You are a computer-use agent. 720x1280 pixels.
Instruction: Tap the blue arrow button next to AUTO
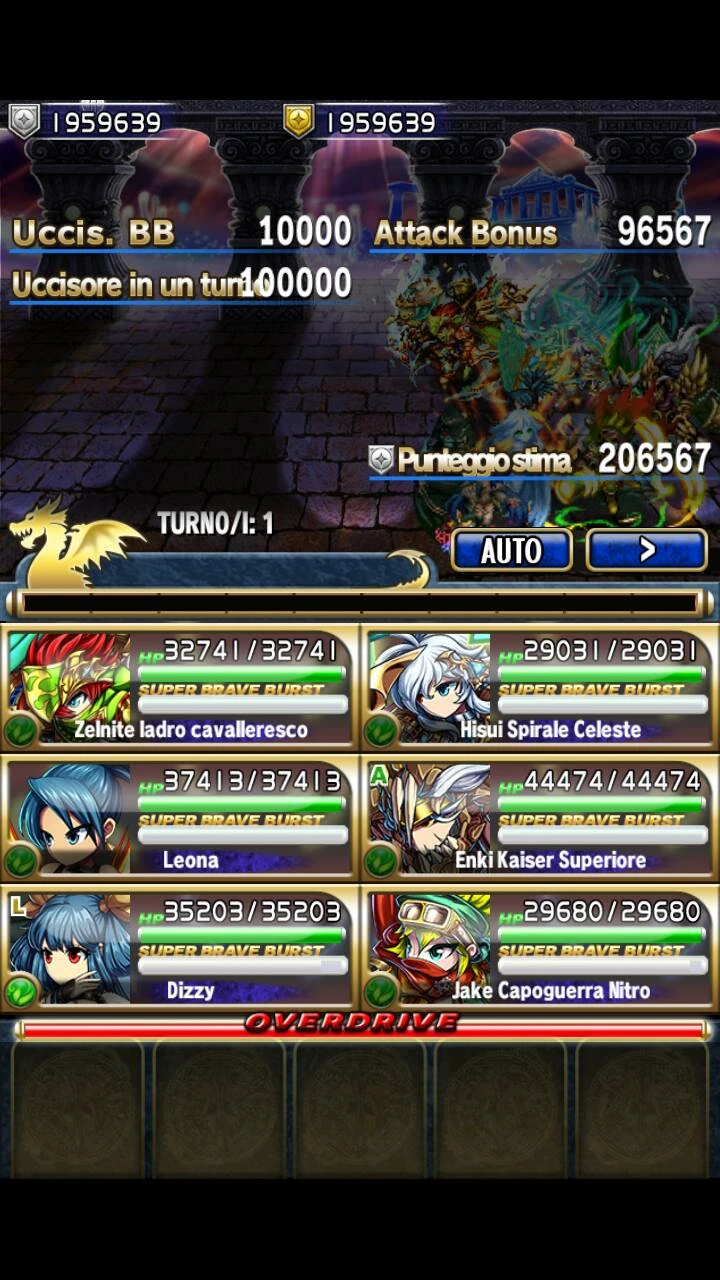click(x=646, y=550)
